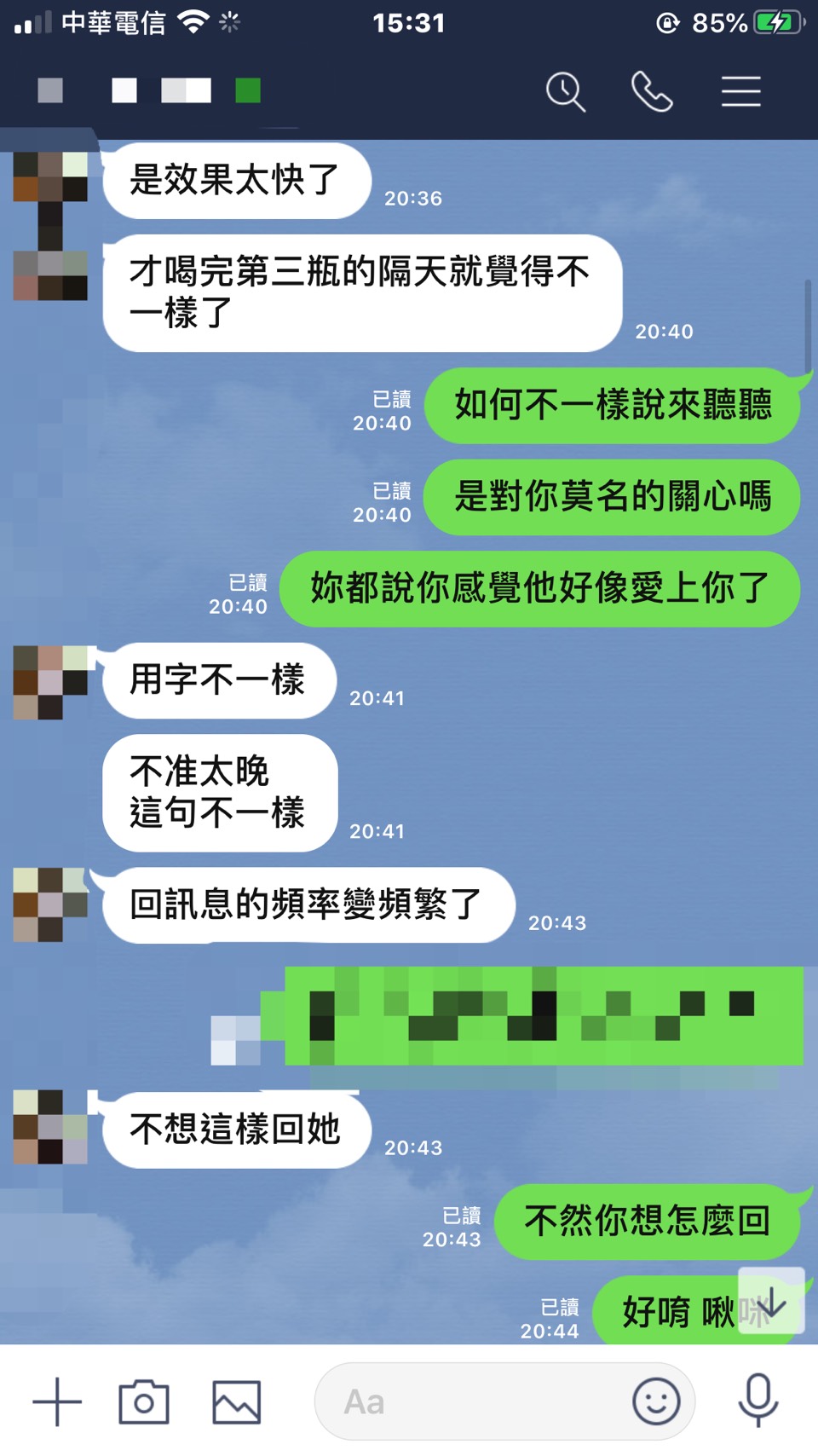Record a voice message
818x1456 pixels.
[758, 1401]
